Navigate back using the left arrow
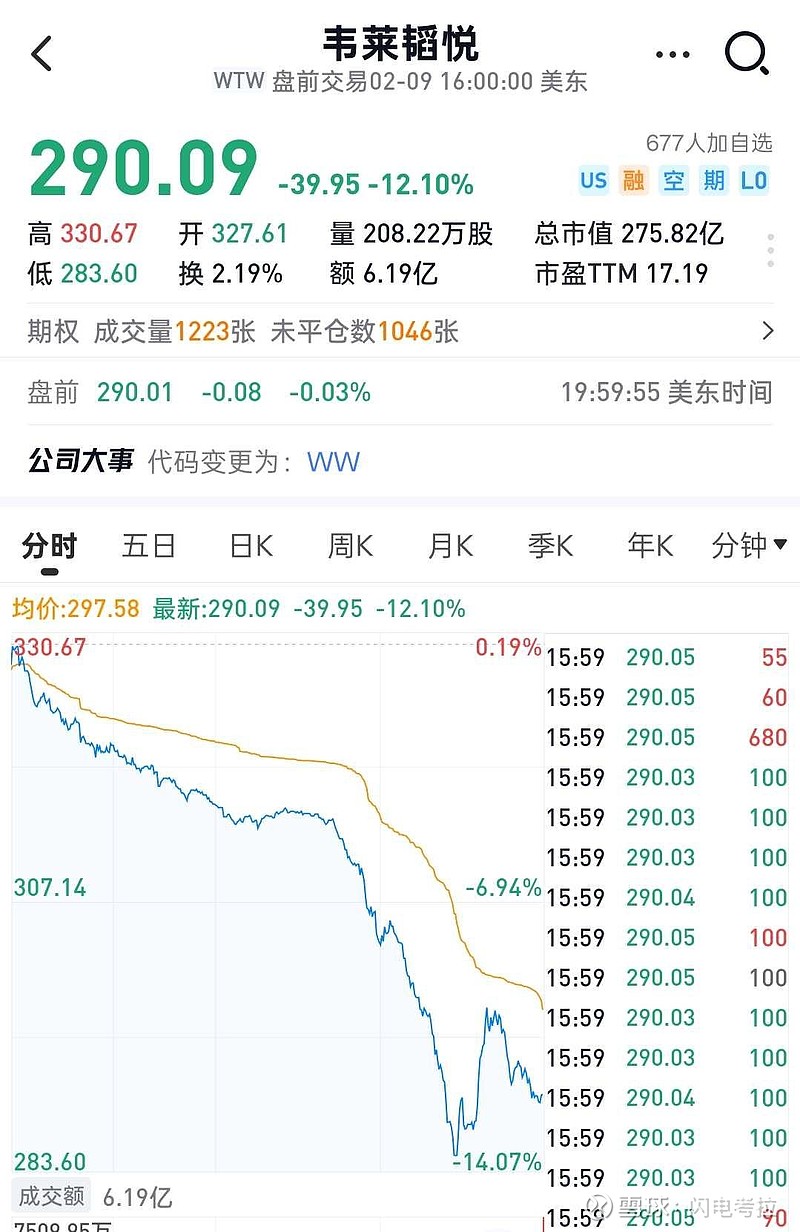 (x=40, y=54)
